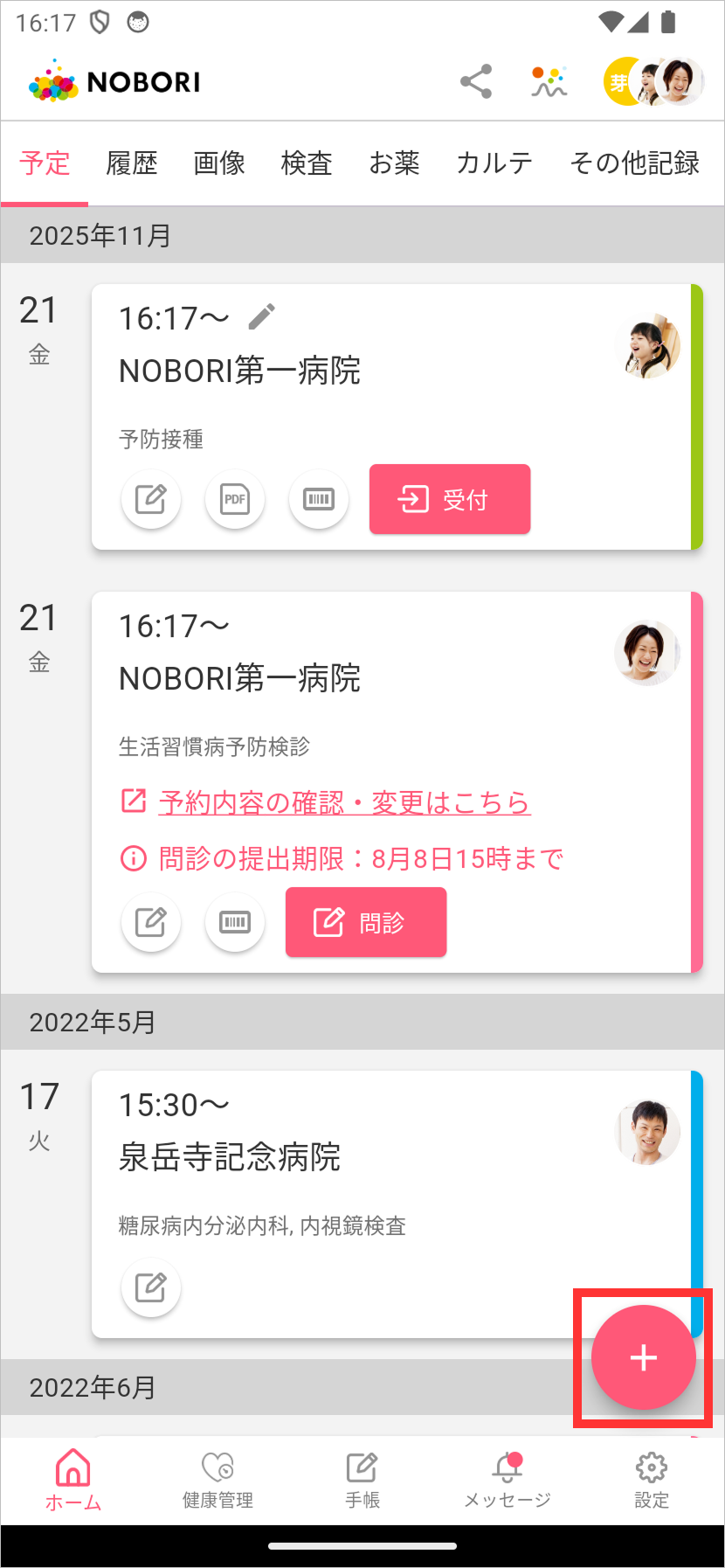725x1568 pixels.
Task: Select the お薬 tab
Action: [x=394, y=163]
